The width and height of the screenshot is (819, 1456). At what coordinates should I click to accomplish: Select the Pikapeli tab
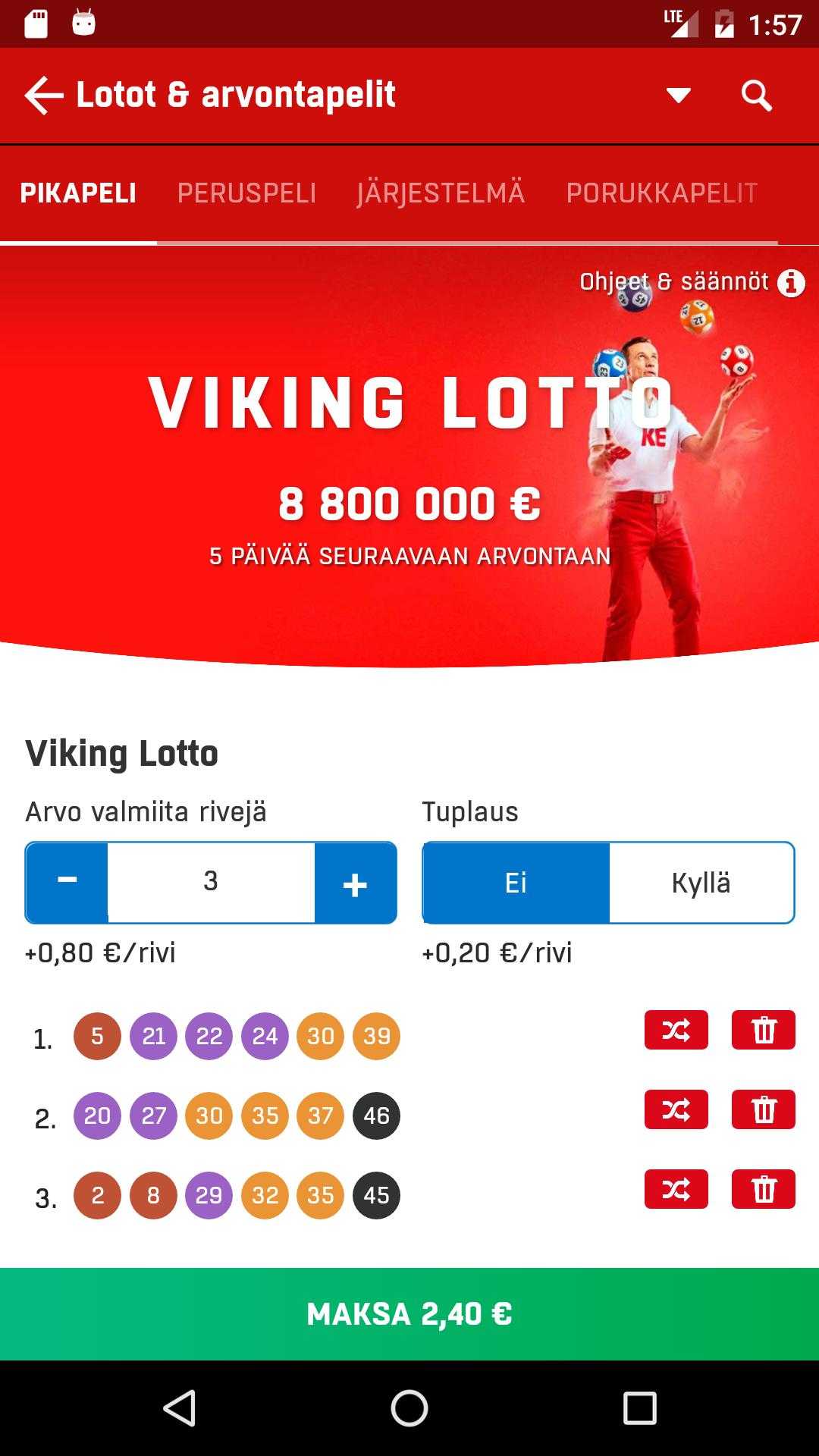78,193
